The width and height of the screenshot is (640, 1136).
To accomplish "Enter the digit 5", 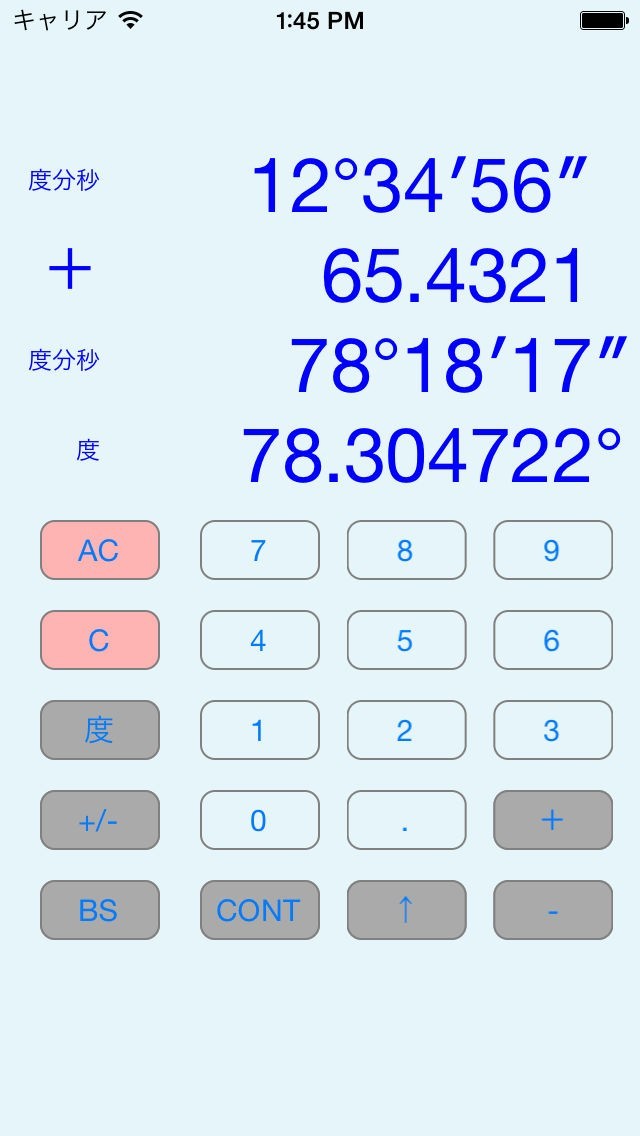I will pyautogui.click(x=406, y=640).
